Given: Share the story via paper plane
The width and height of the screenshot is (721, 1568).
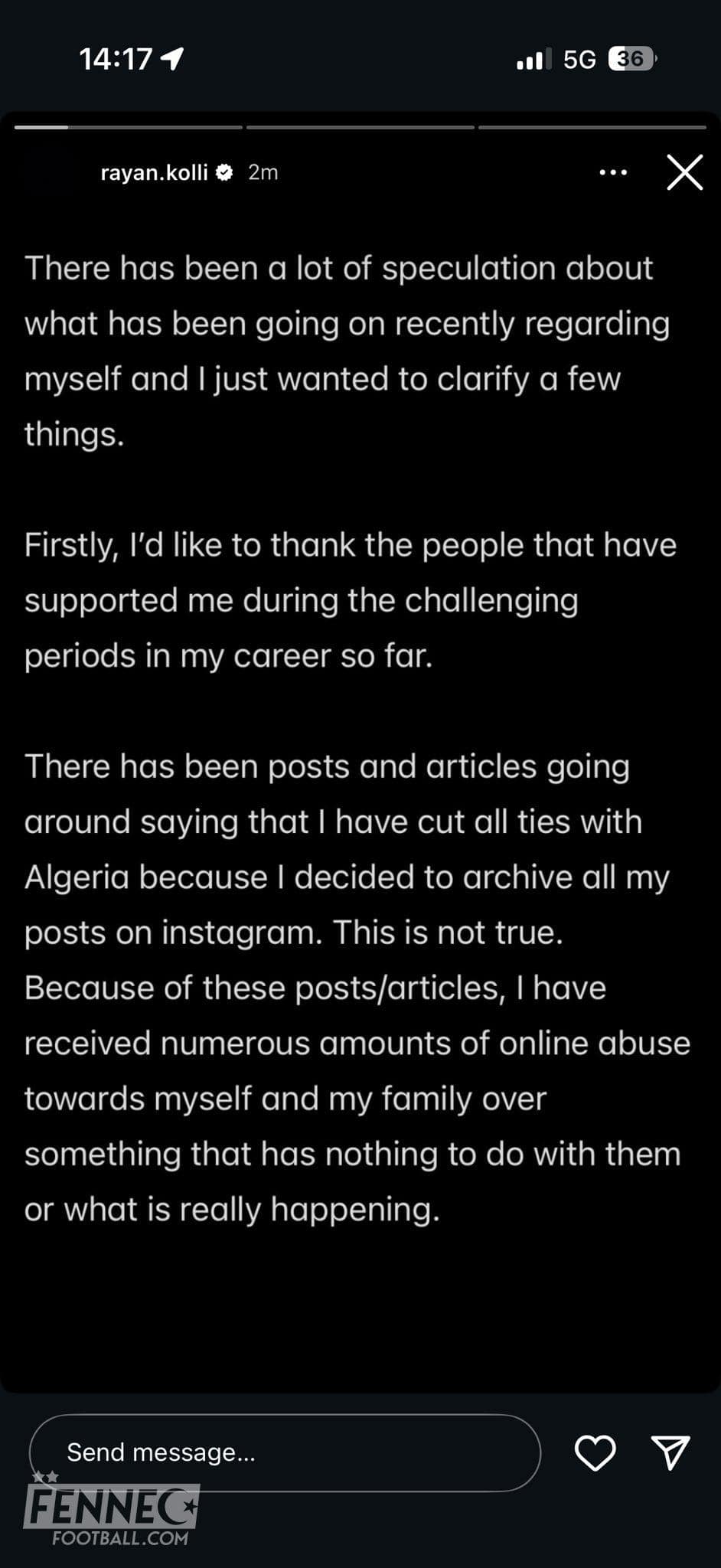Looking at the screenshot, I should click(x=670, y=1452).
